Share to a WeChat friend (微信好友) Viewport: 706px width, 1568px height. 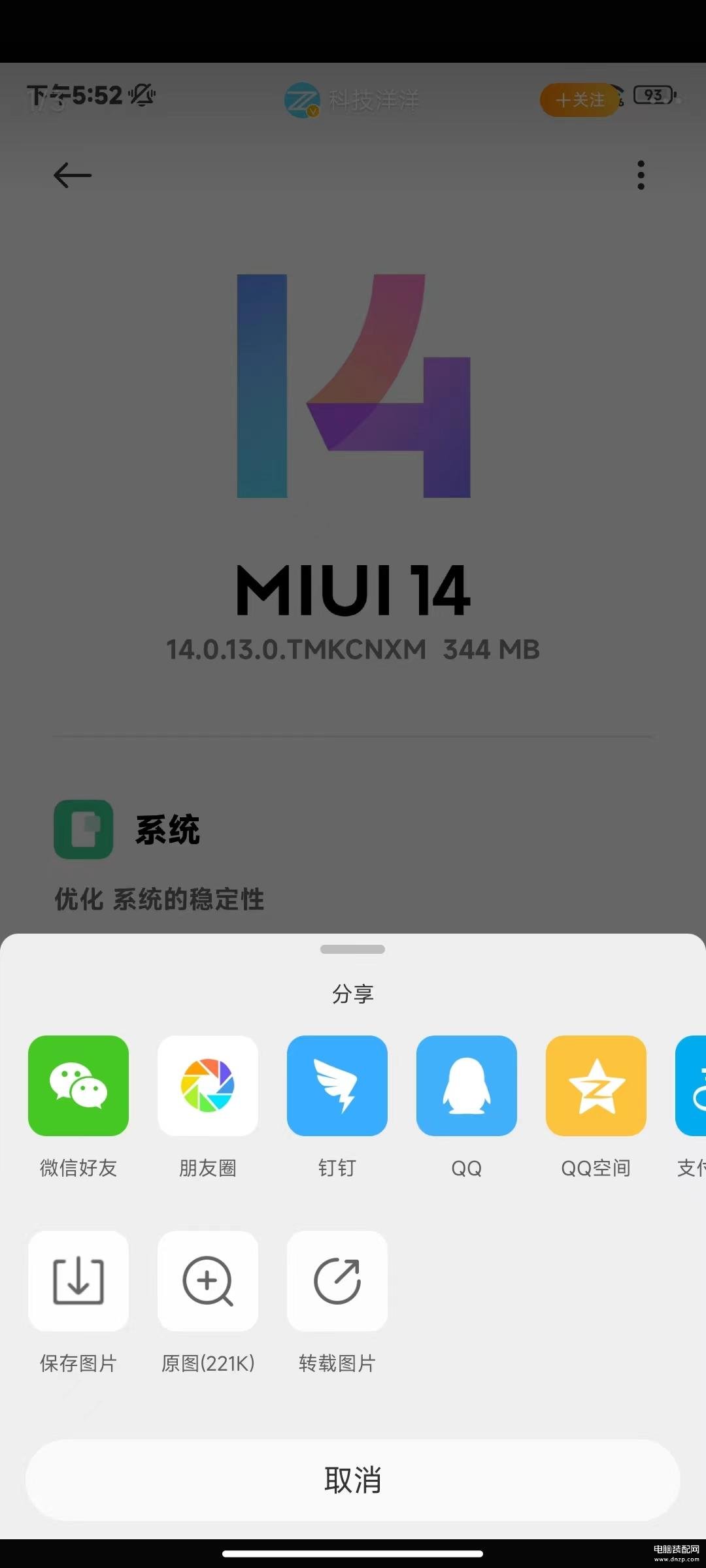pos(78,1086)
